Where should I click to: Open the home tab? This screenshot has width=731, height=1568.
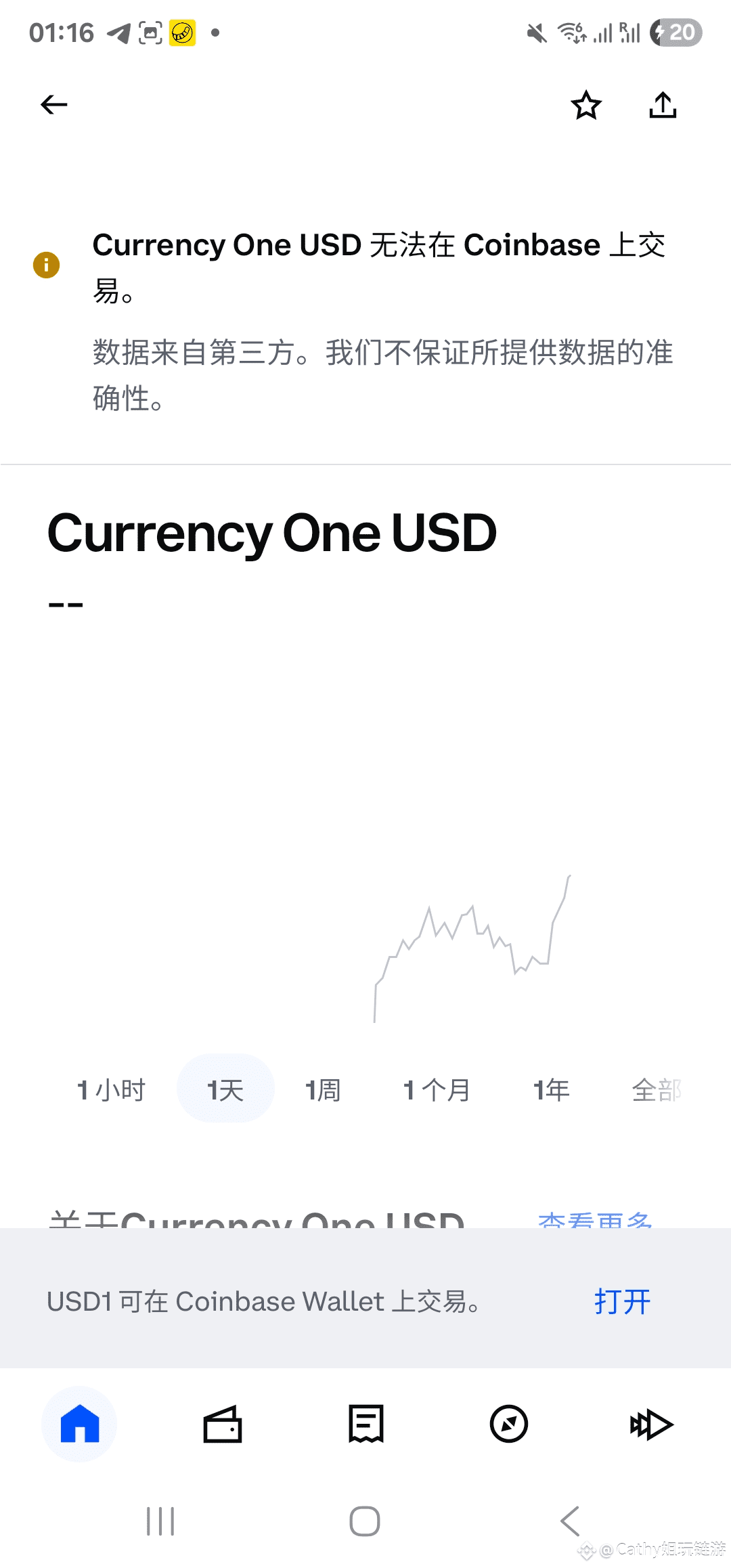(80, 1424)
